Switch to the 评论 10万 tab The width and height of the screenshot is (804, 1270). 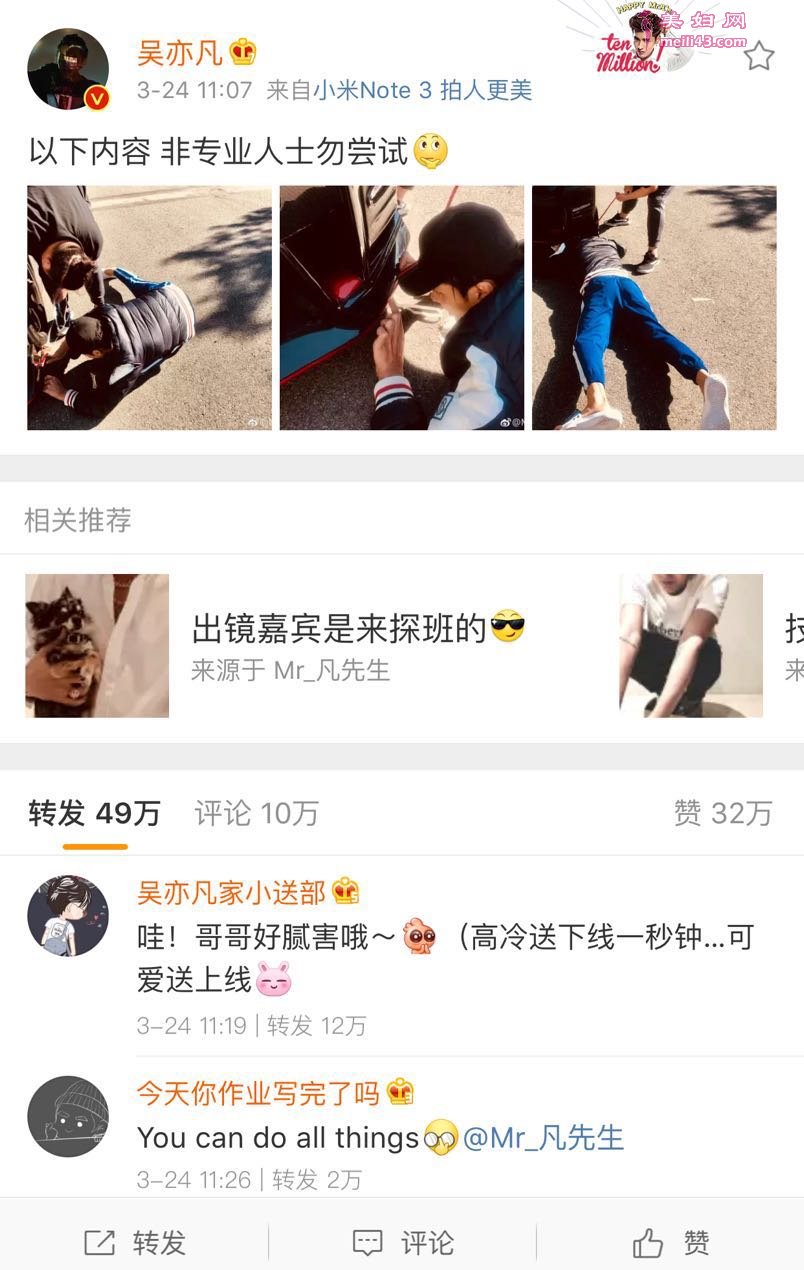tap(256, 814)
